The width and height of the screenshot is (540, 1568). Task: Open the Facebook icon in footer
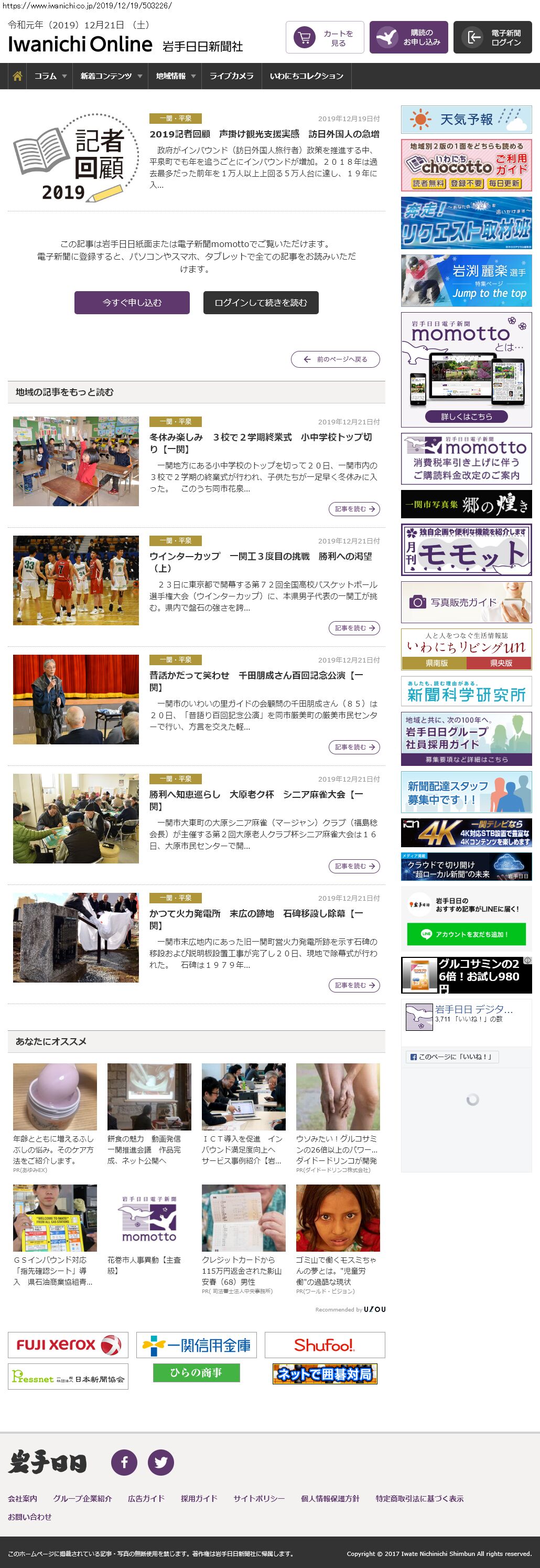point(124,1463)
